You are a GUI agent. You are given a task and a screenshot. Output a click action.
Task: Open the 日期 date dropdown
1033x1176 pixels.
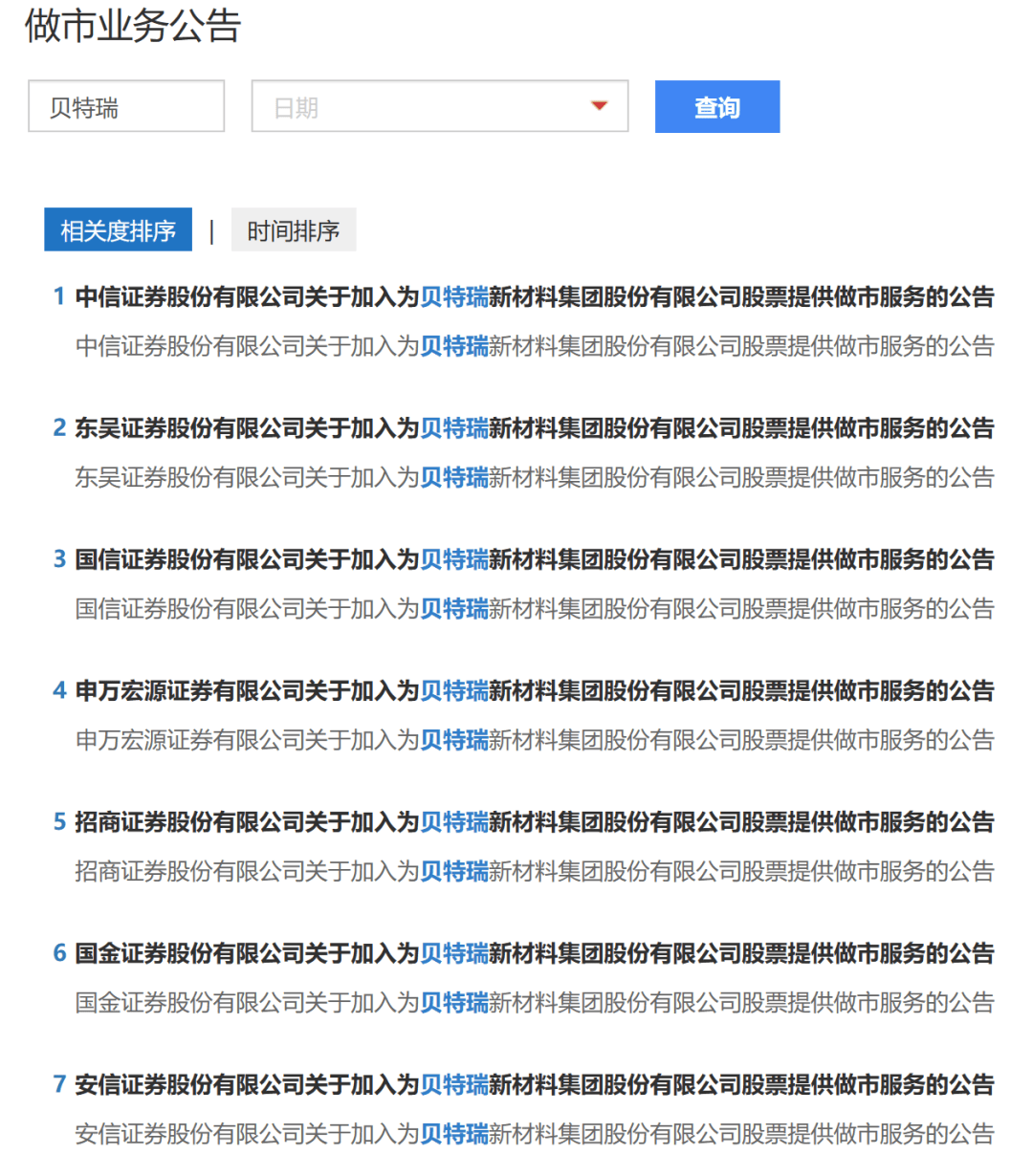[x=439, y=107]
